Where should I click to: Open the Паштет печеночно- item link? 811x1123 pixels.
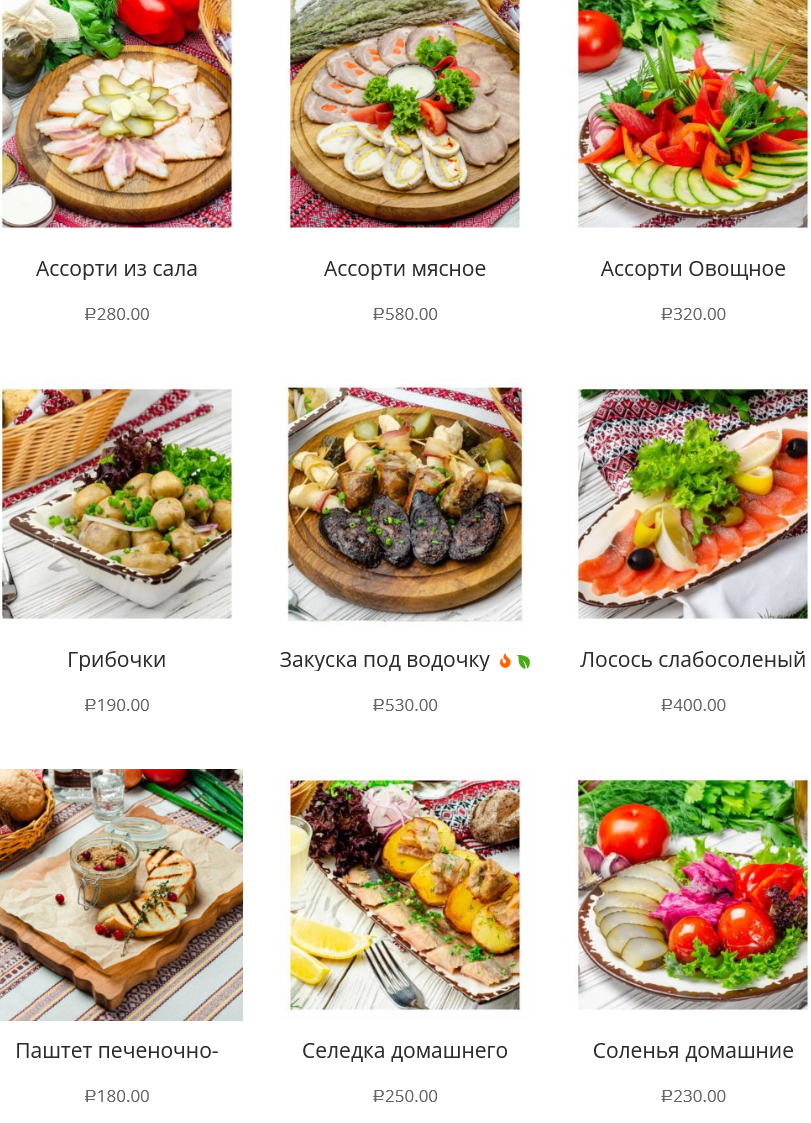point(116,1050)
